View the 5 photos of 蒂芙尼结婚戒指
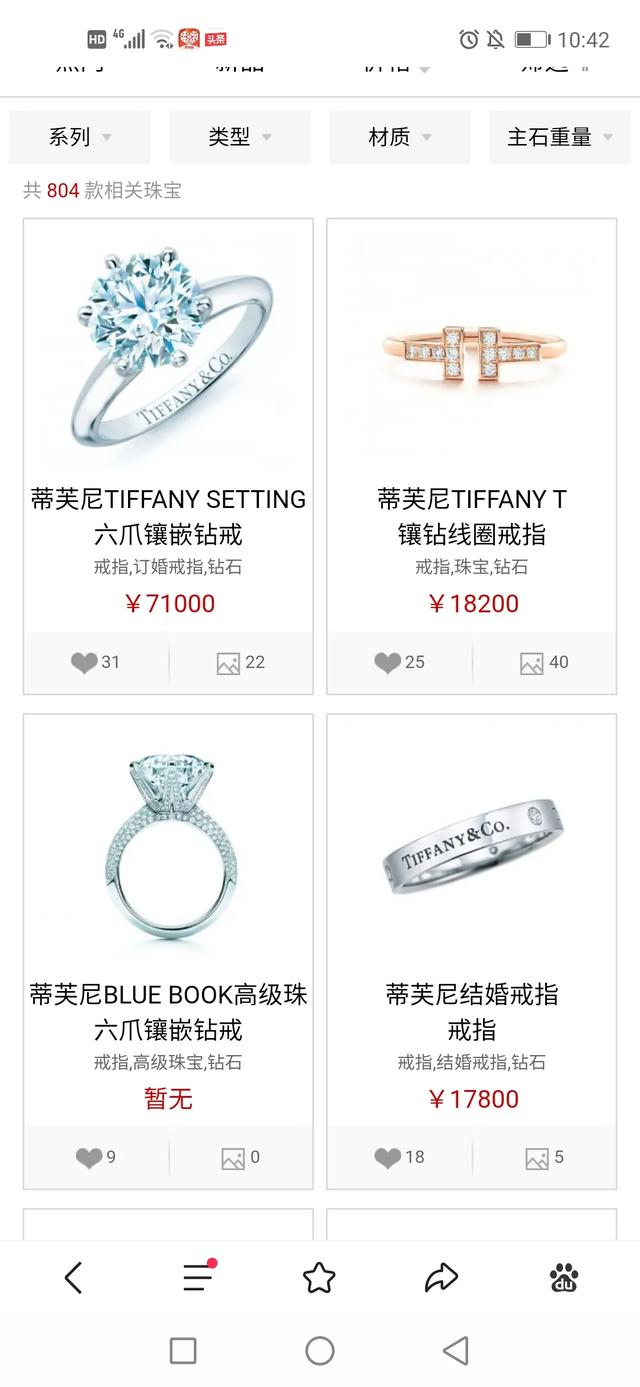Screen dimensions: 640x1387 (544, 1157)
